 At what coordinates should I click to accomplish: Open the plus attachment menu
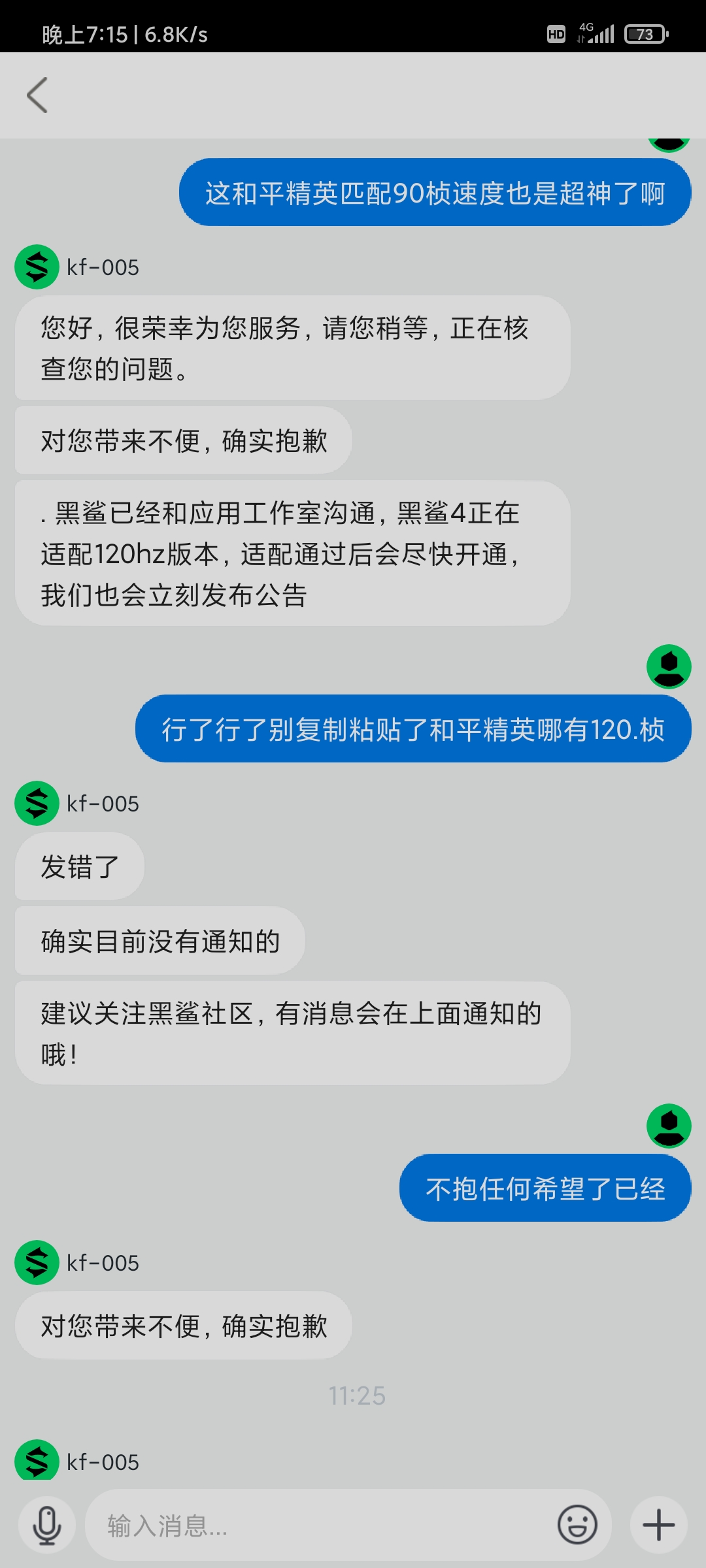(658, 1526)
